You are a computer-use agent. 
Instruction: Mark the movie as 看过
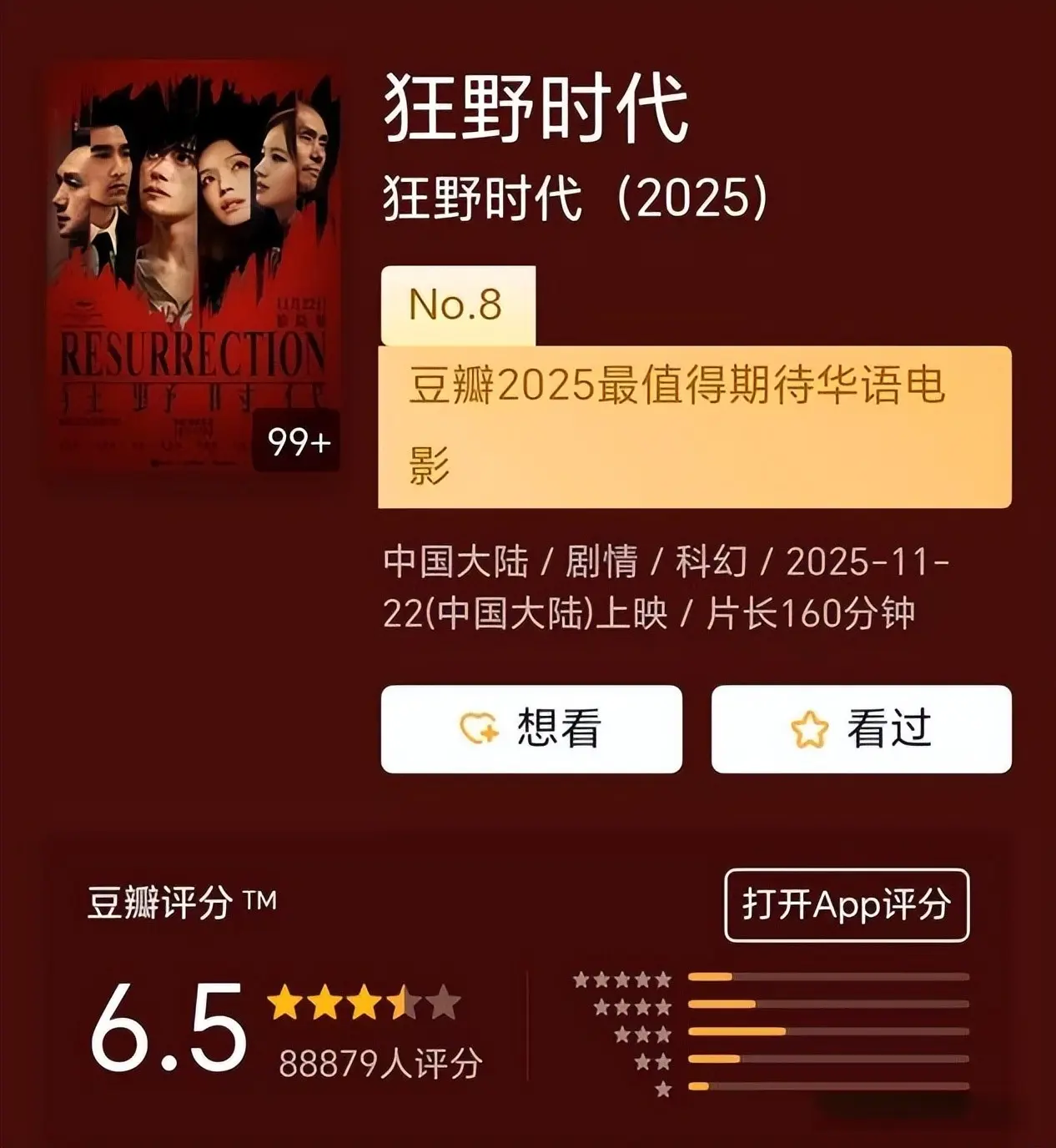(861, 729)
